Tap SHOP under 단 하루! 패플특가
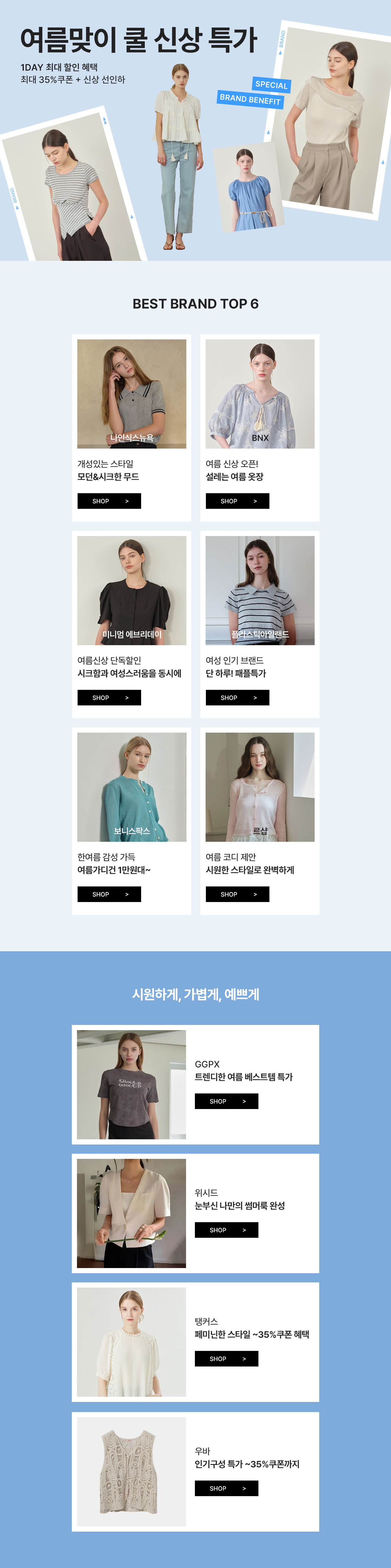 point(237,697)
